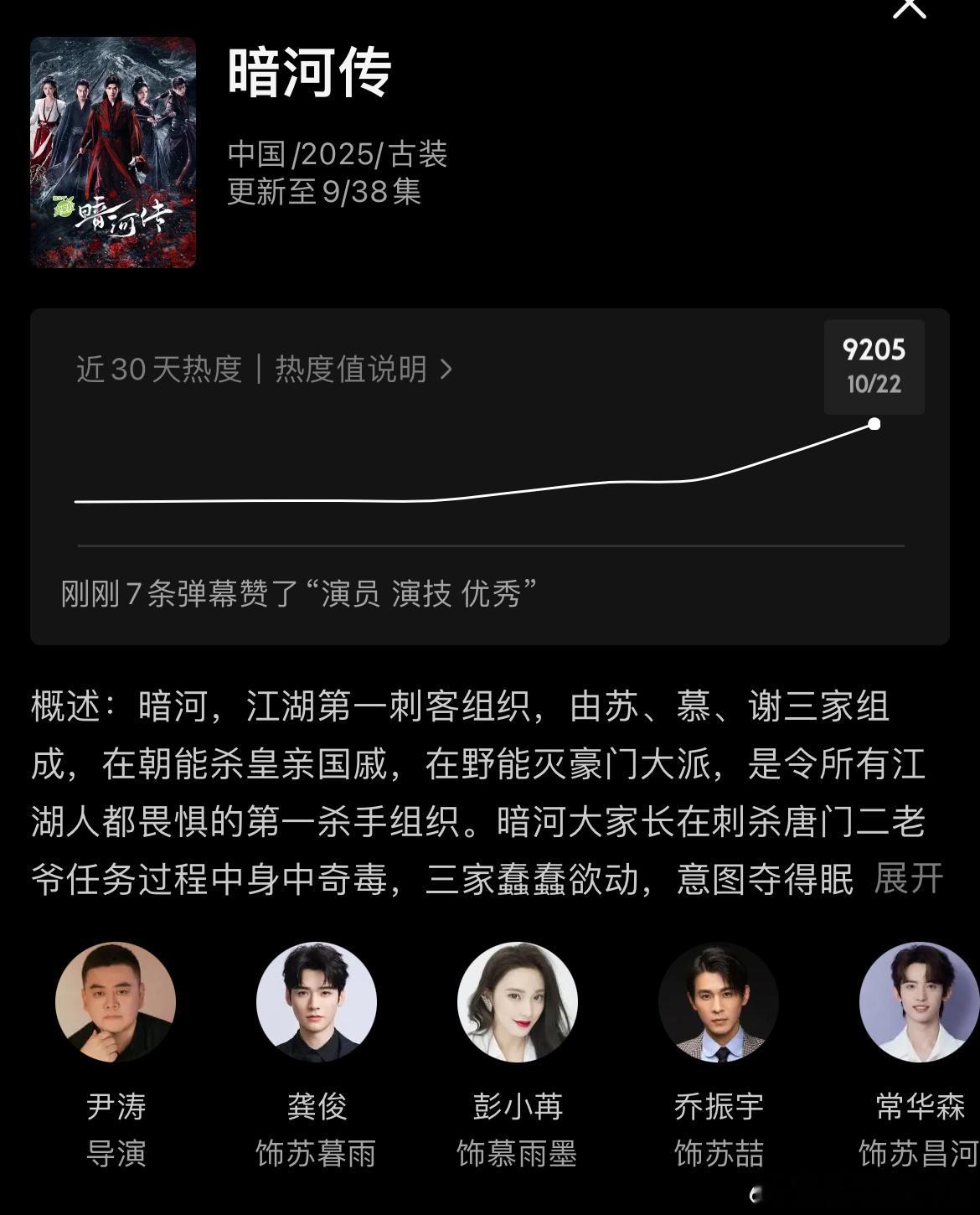Tap the 暗河传 poster image
Screen dimensions: 980x1215
tap(113, 153)
